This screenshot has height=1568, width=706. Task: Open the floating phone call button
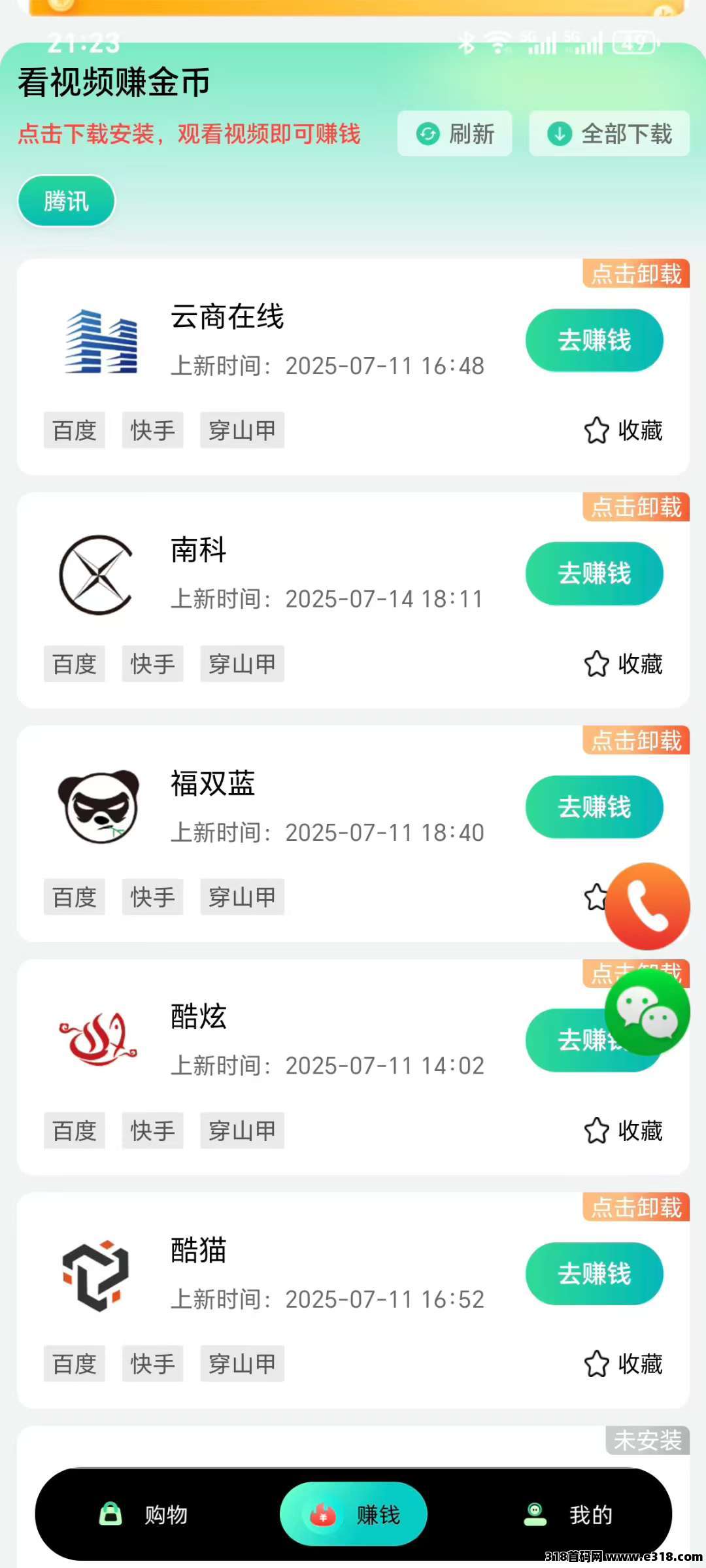(x=647, y=906)
